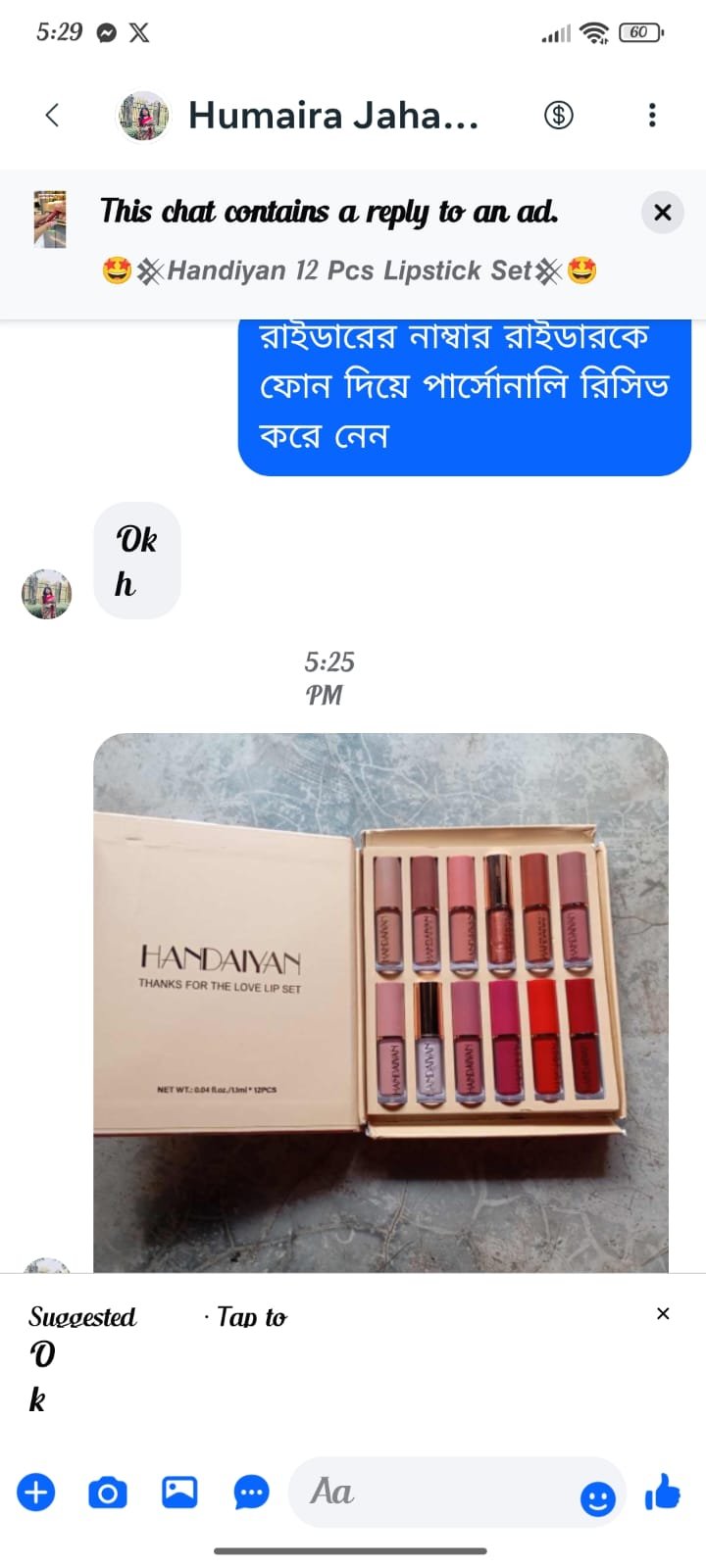Dismiss the ad reply banner
The image size is (706, 1568).
click(x=663, y=212)
